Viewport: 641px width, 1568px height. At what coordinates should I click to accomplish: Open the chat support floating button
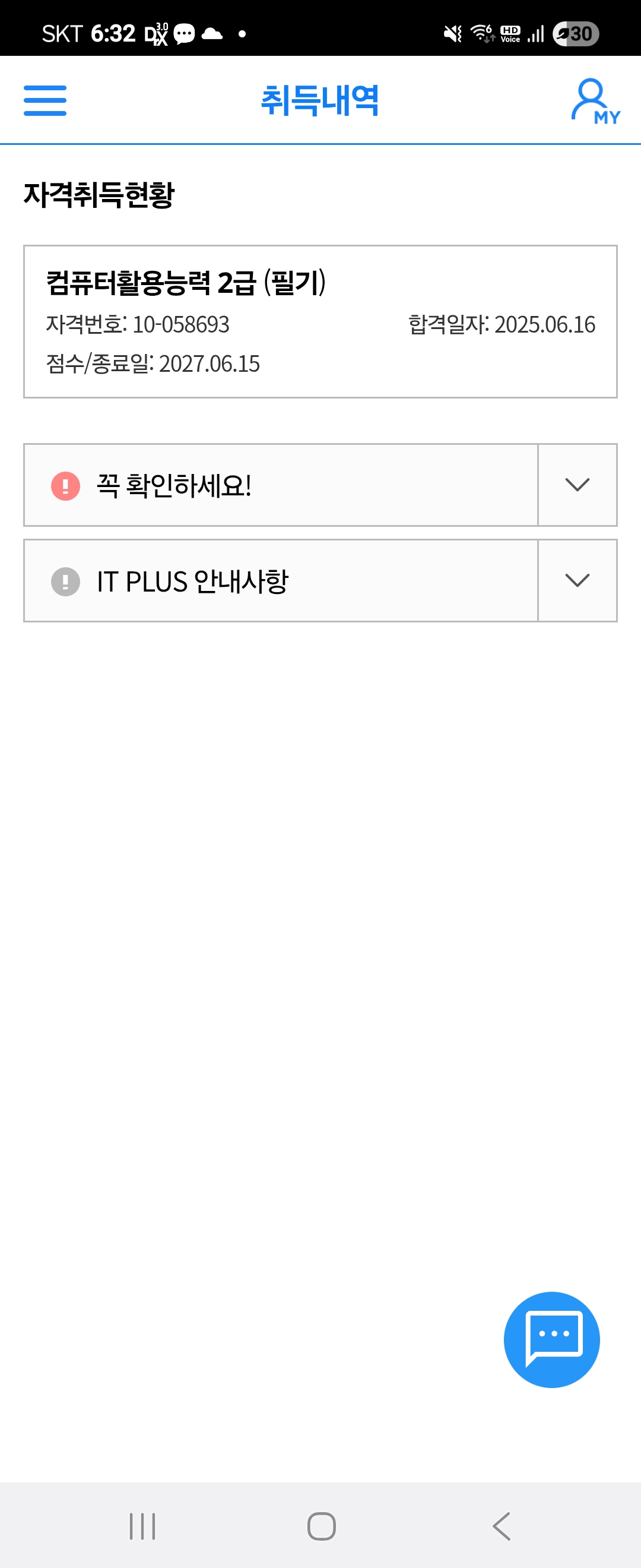(x=551, y=1339)
